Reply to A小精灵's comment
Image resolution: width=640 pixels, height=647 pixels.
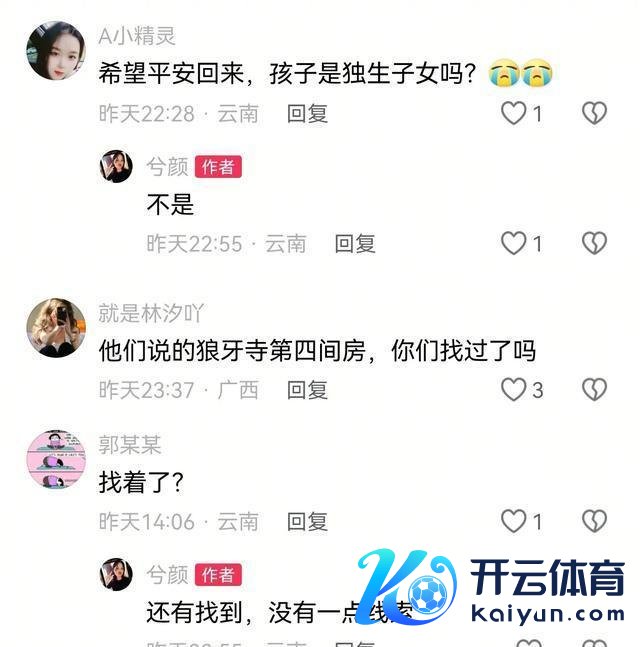point(307,113)
